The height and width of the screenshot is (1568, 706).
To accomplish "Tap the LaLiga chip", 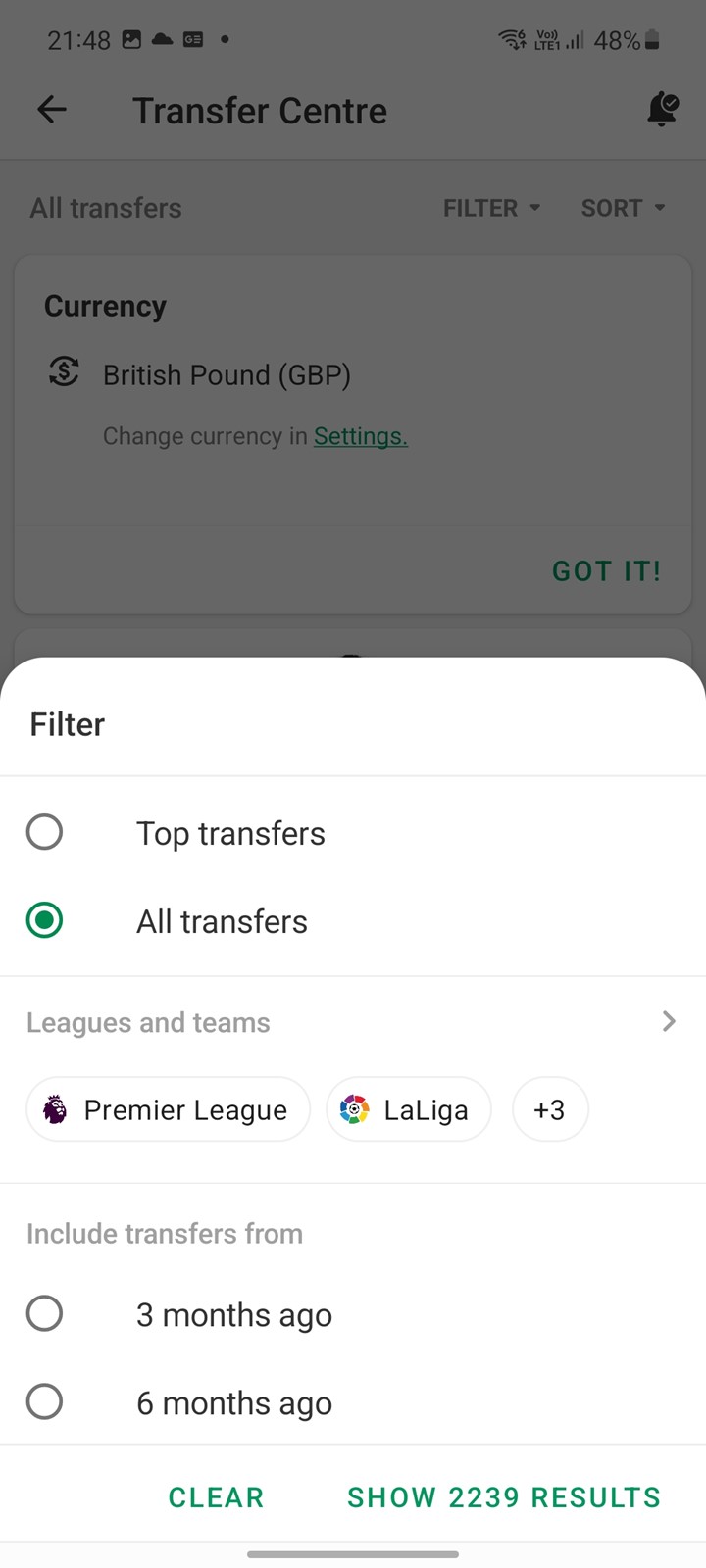I will click(408, 1109).
